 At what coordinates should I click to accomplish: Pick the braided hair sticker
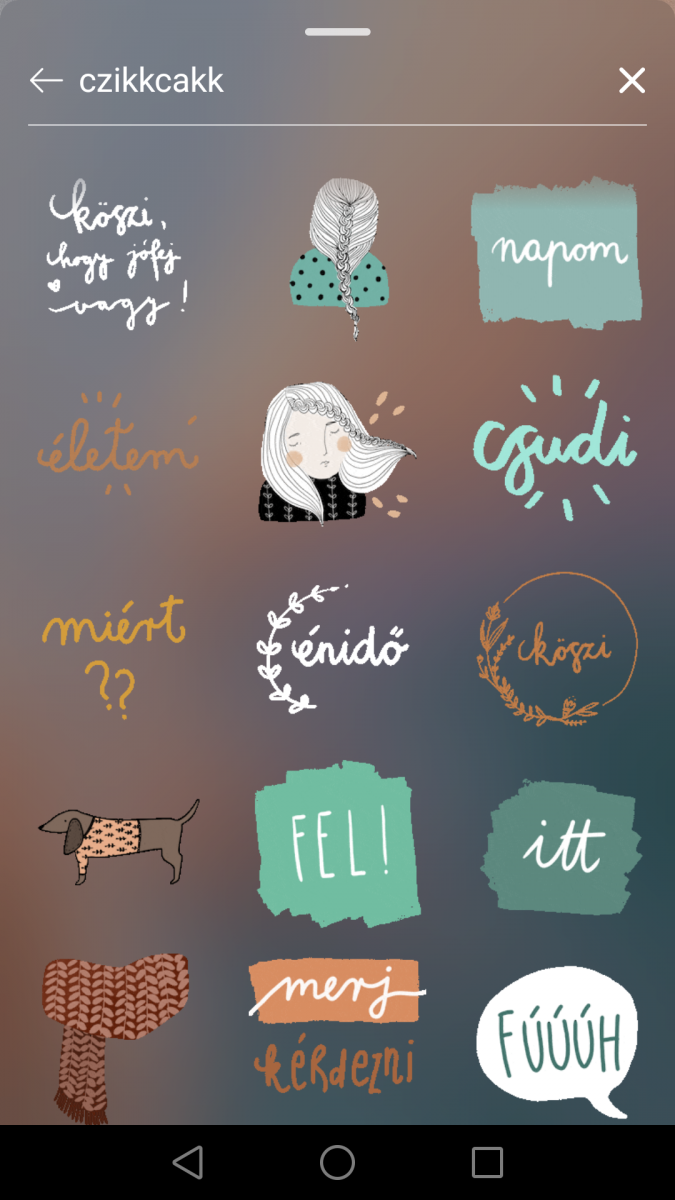point(338,258)
